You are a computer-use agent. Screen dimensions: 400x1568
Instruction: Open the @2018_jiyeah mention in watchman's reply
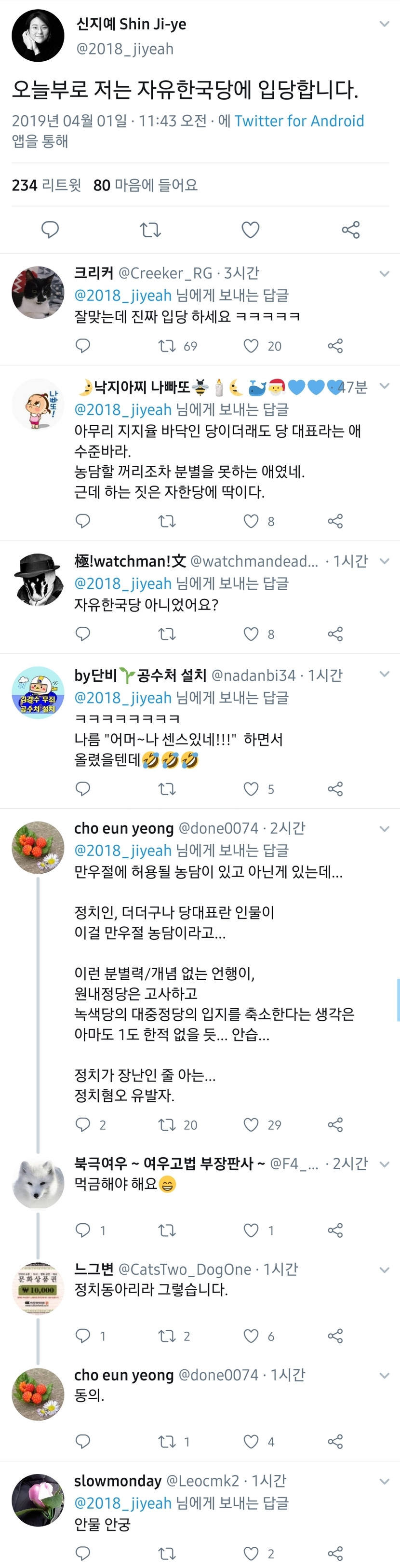coord(123,583)
